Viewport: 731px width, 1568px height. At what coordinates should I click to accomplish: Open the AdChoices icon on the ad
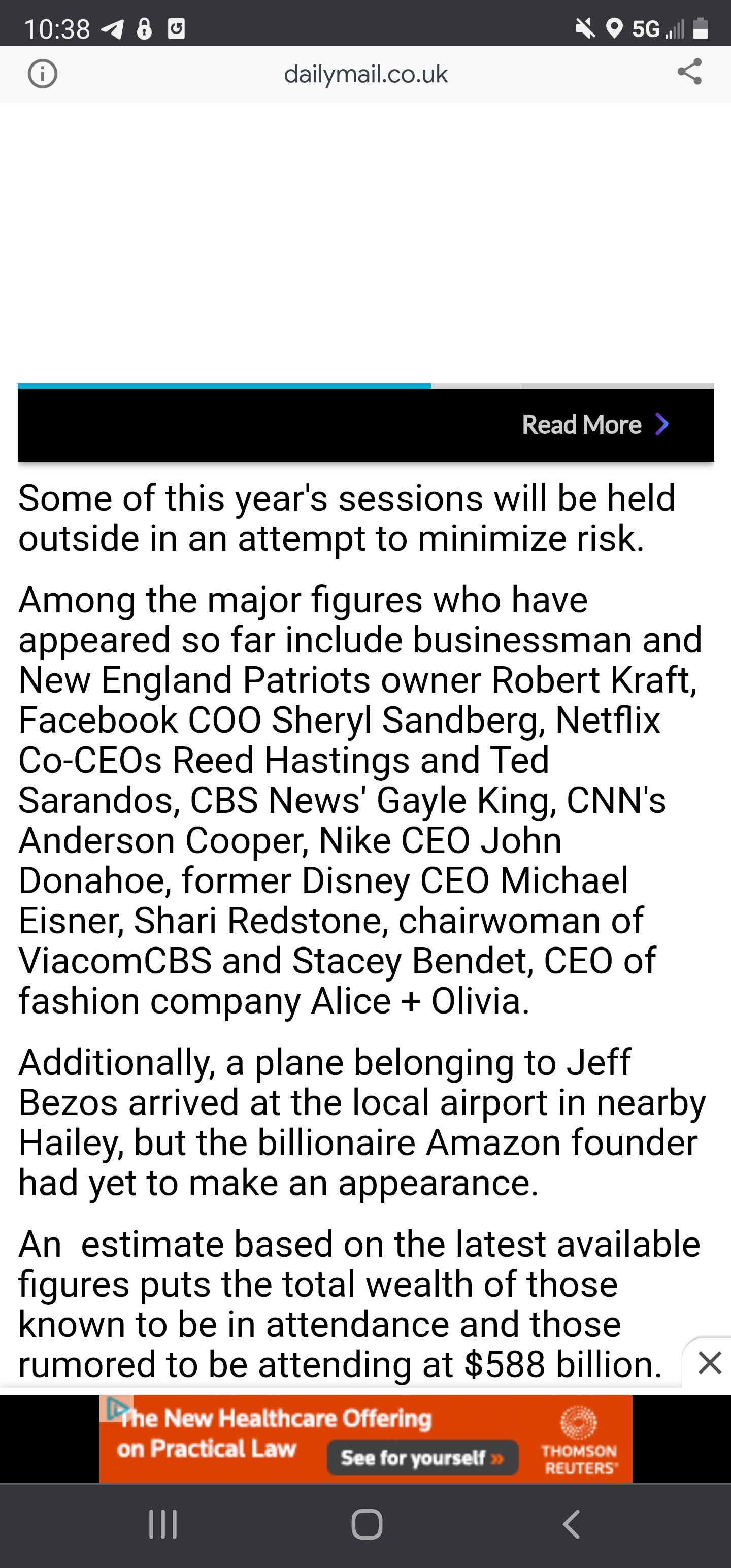pos(116,1409)
